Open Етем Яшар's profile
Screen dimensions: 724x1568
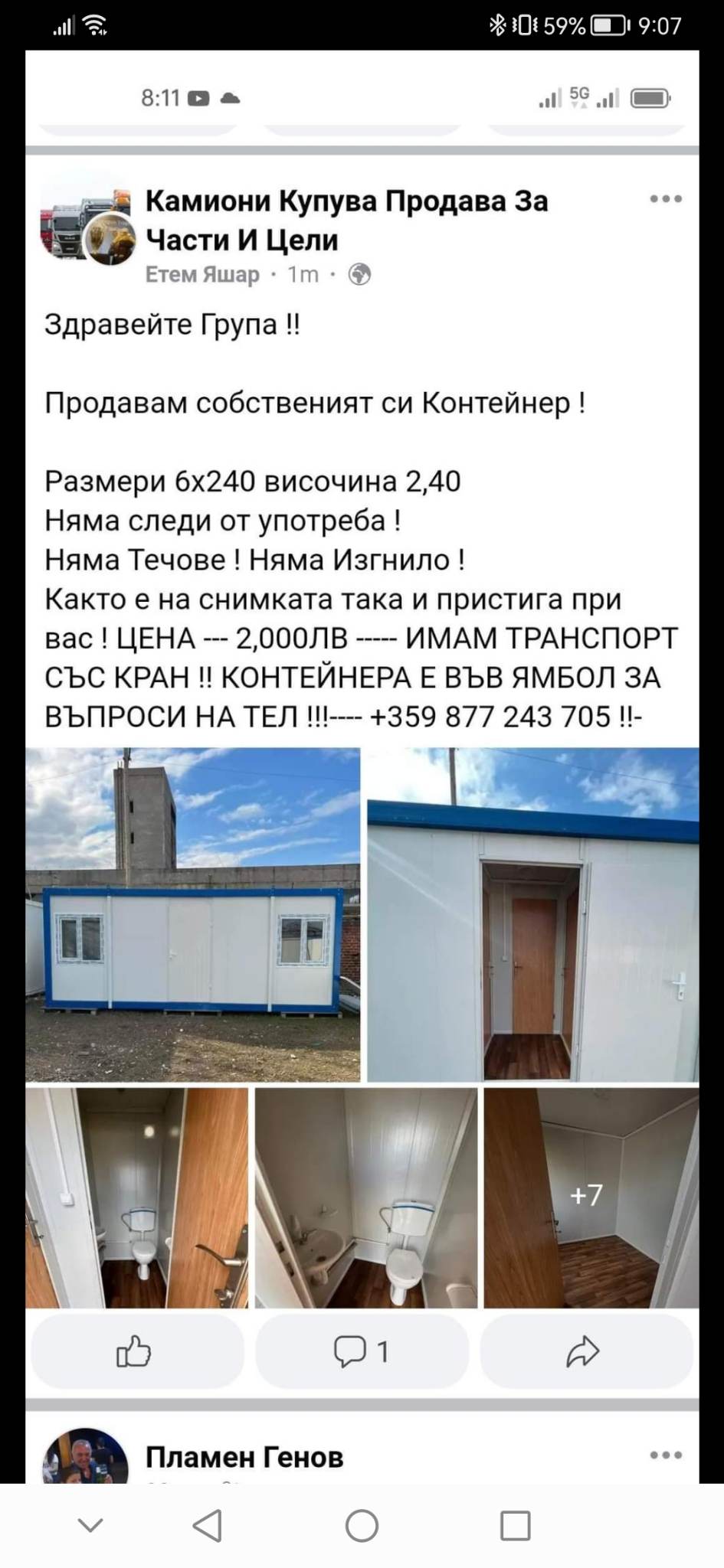pyautogui.click(x=202, y=274)
